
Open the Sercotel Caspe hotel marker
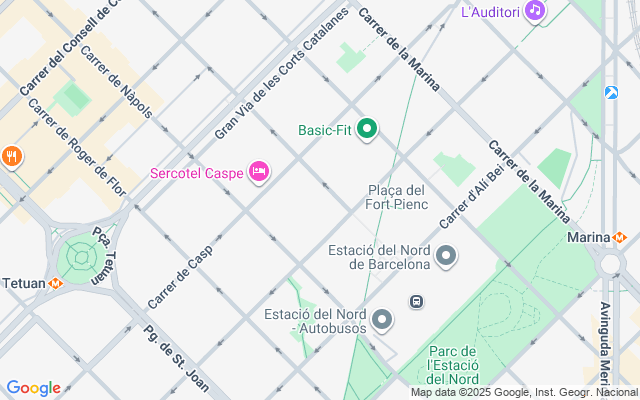(259, 172)
